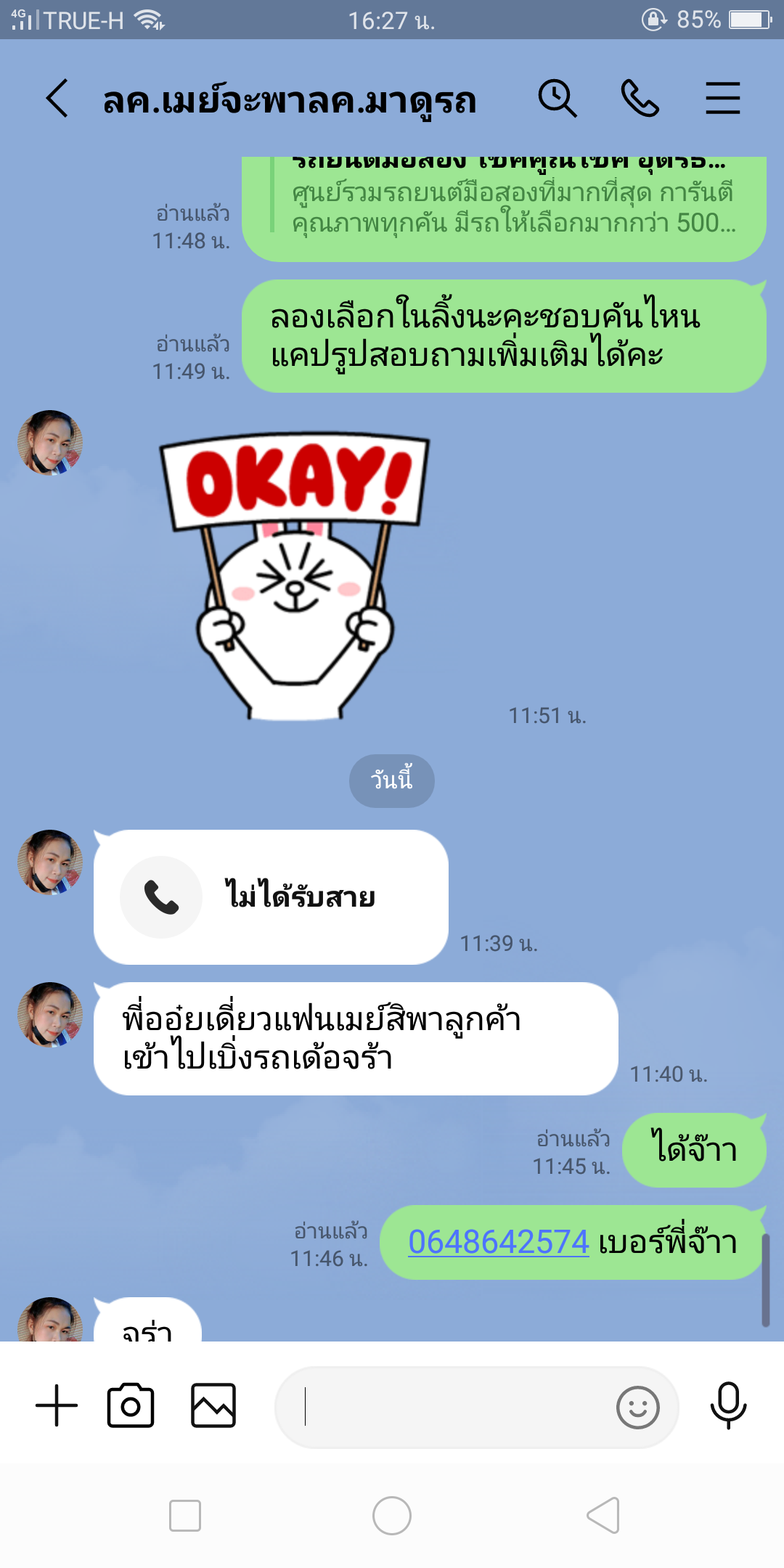The height and width of the screenshot is (1568, 784).
Task: Start a voice call with this contact
Action: point(640,99)
